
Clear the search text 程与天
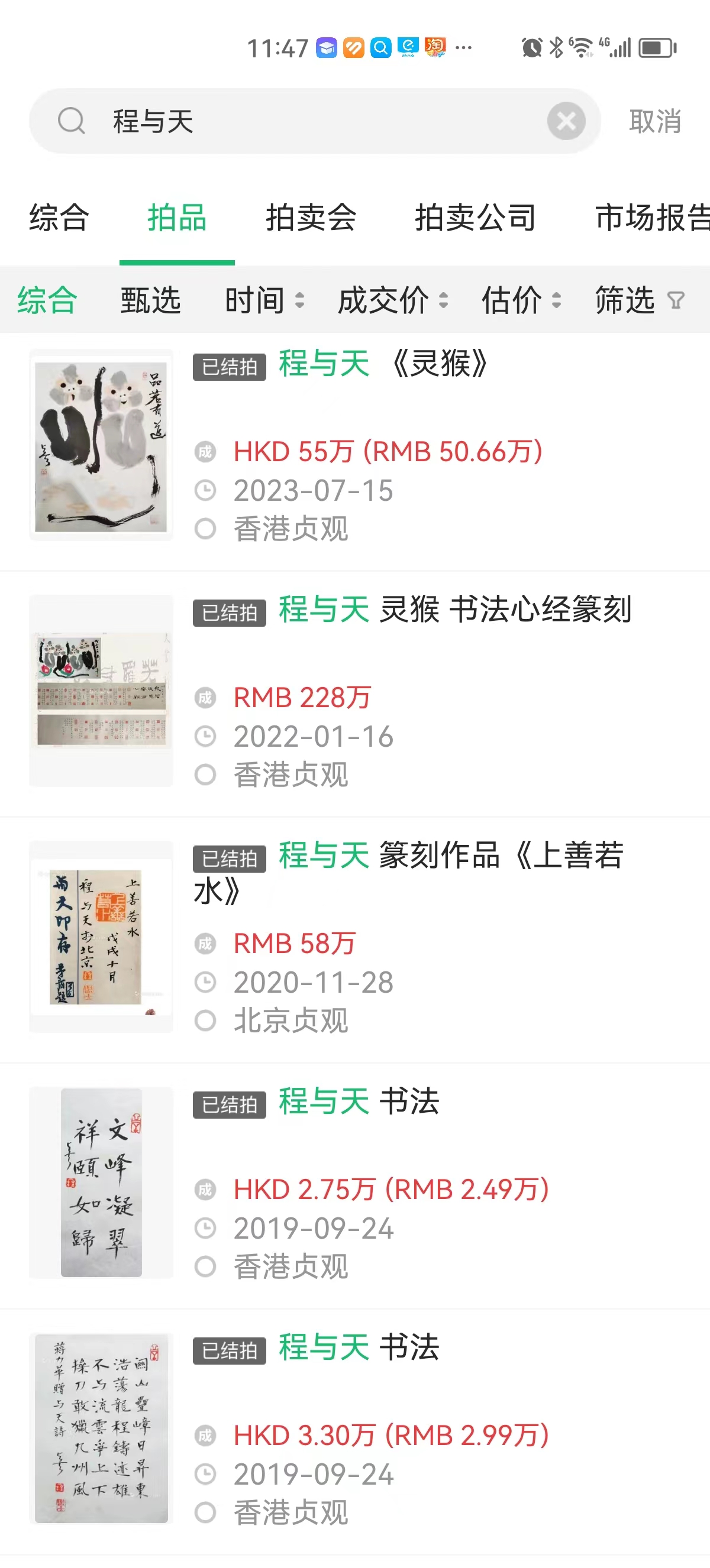tap(566, 121)
